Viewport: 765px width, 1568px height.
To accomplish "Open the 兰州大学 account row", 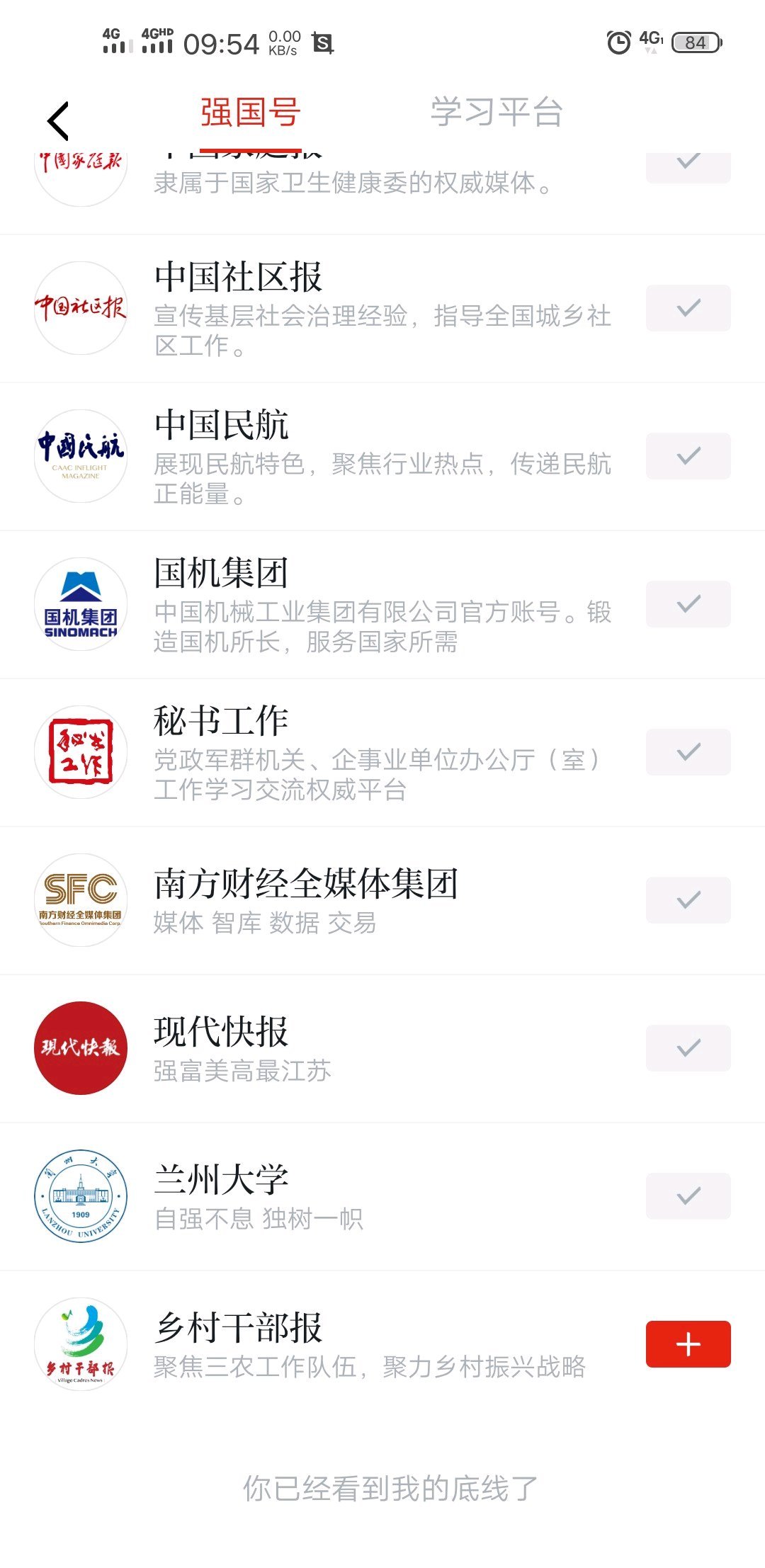I will click(x=382, y=1197).
